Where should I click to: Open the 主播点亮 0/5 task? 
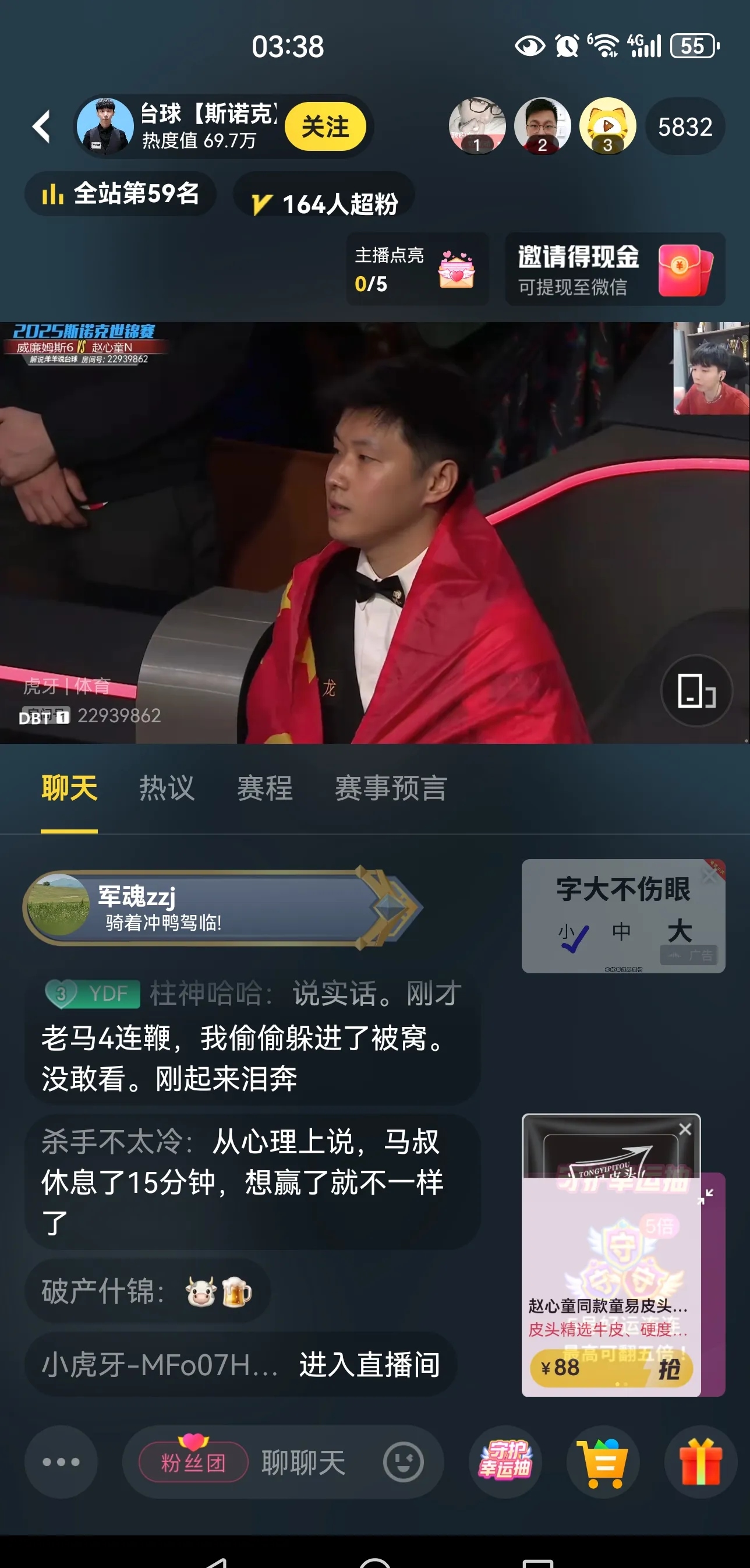pyautogui.click(x=417, y=269)
